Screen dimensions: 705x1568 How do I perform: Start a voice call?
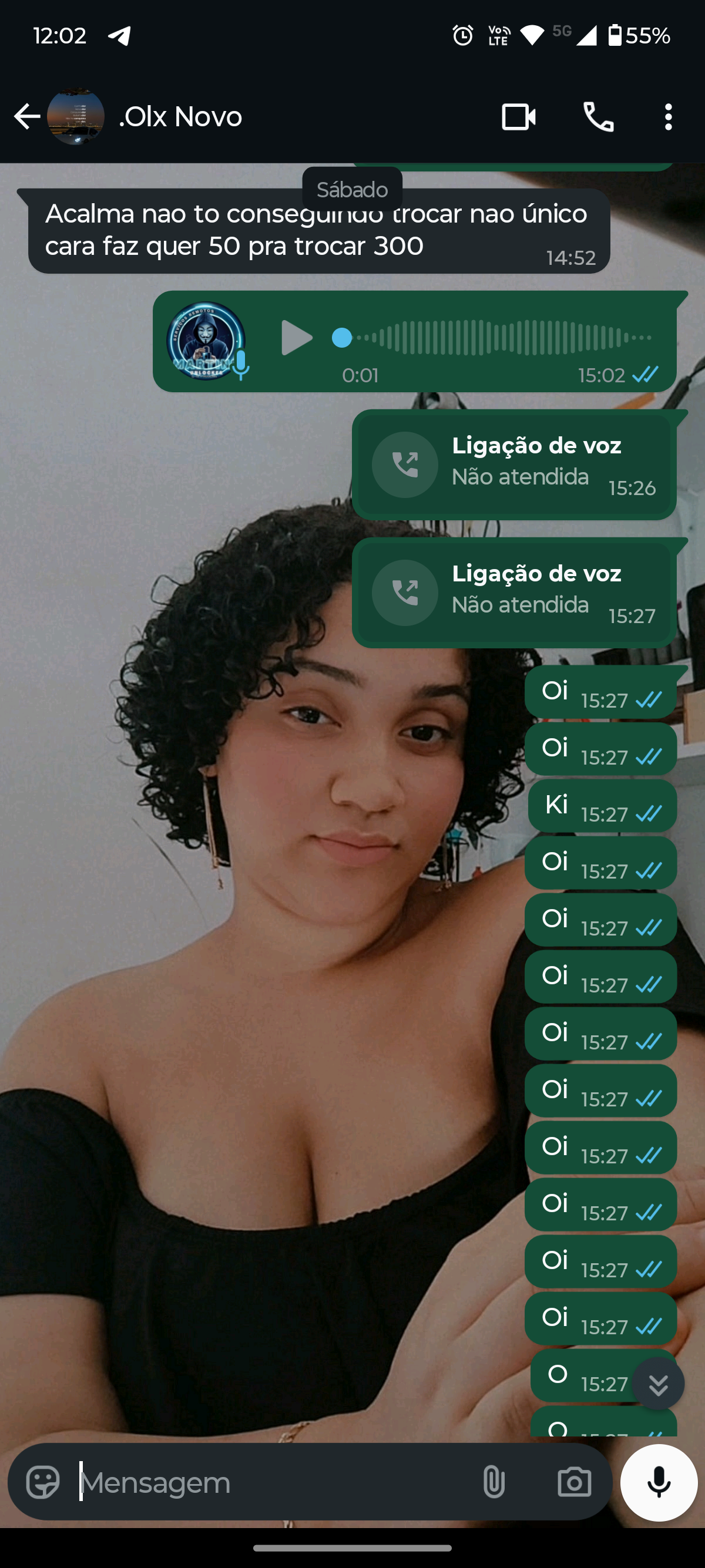pyautogui.click(x=599, y=116)
